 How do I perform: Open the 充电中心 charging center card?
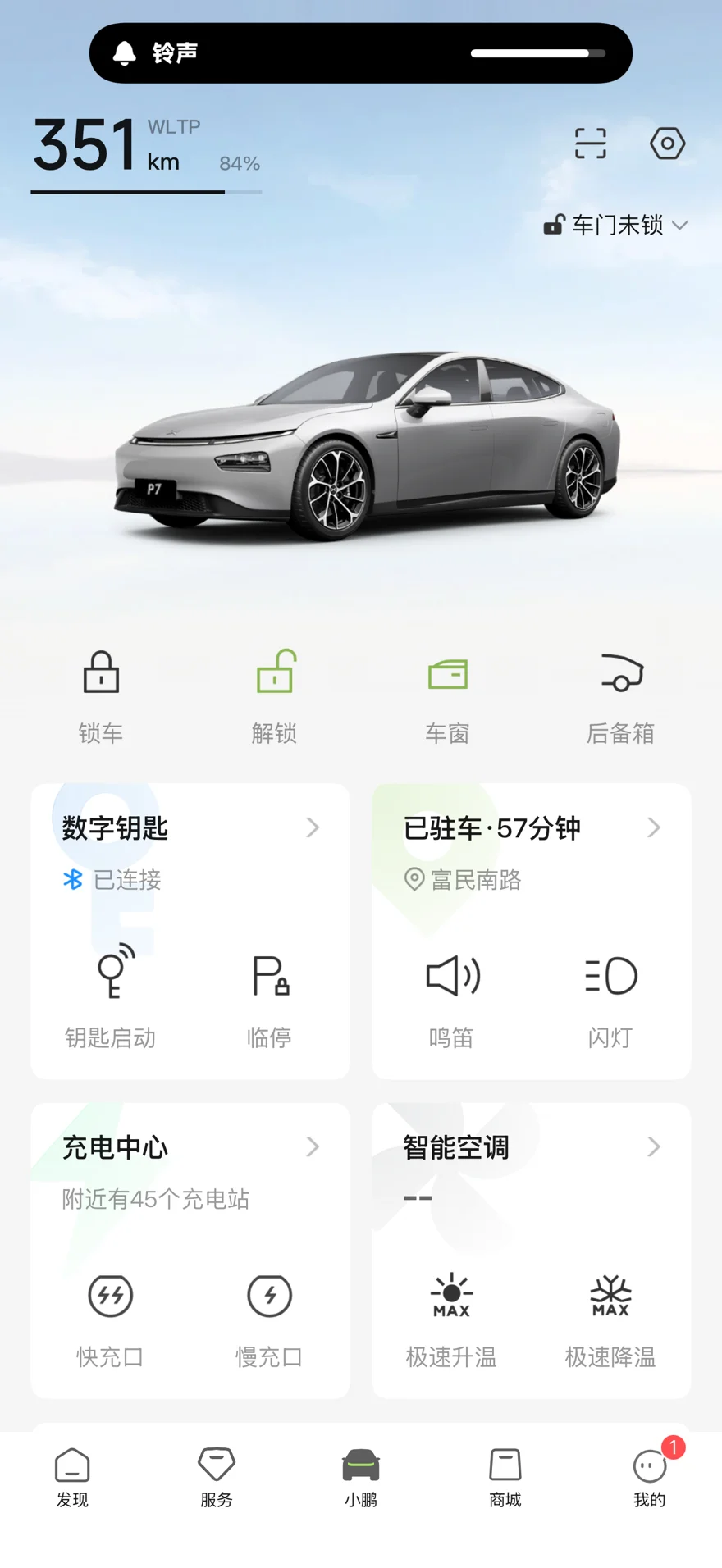coord(190,1147)
